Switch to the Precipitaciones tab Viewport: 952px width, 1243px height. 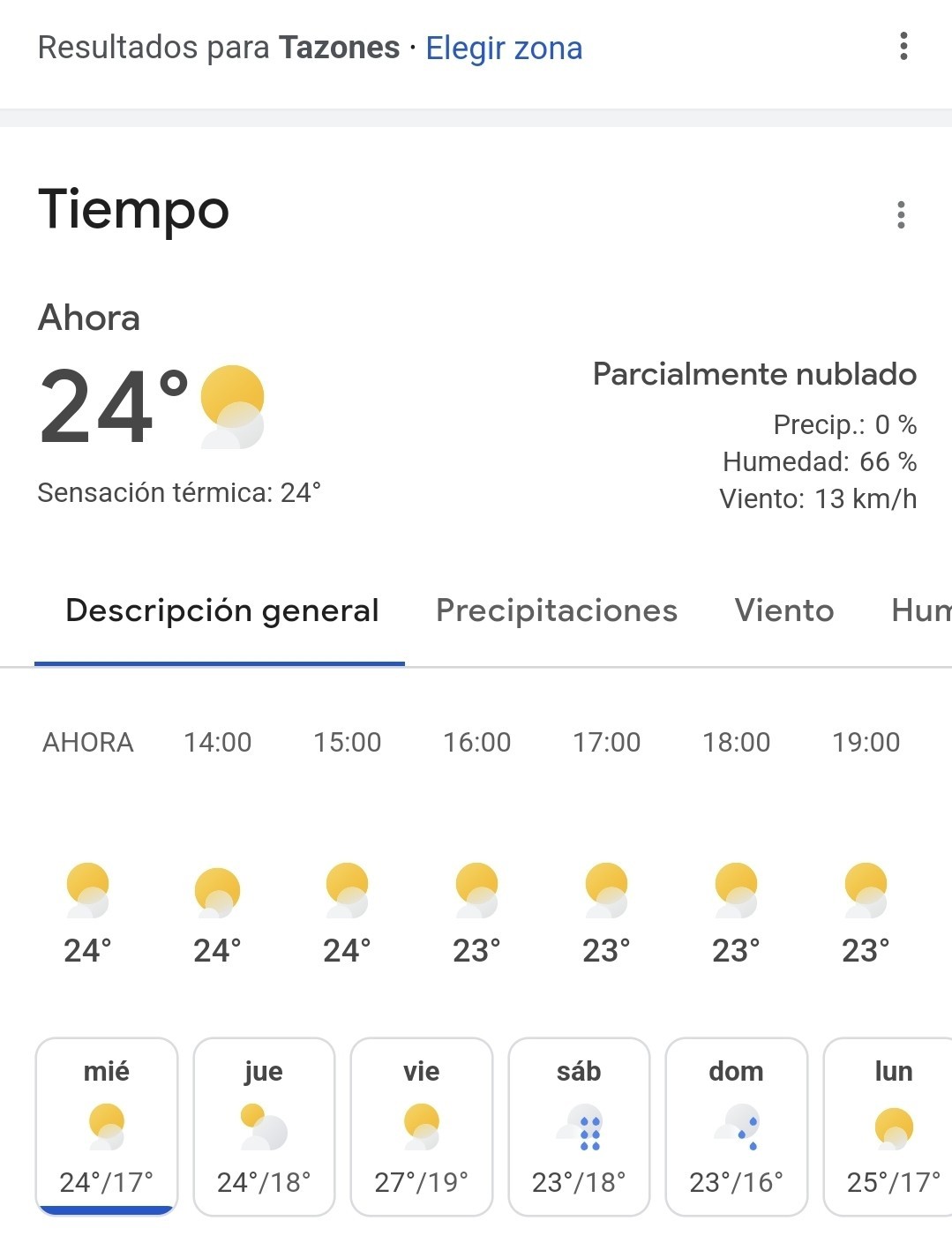557,610
